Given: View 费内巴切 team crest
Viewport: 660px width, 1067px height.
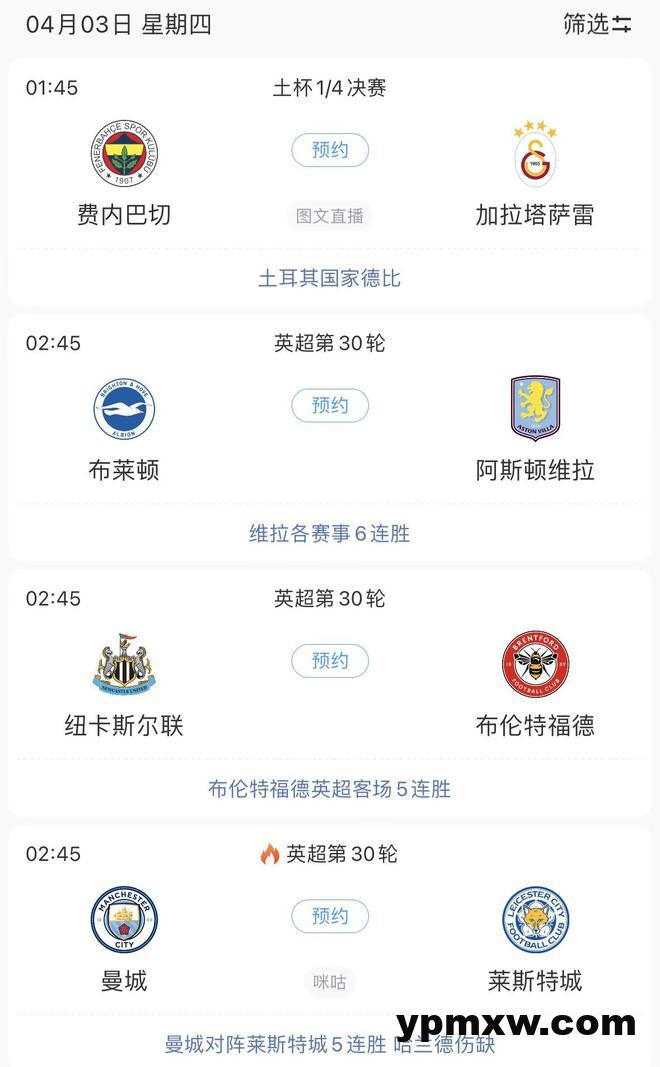Looking at the screenshot, I should [x=124, y=153].
